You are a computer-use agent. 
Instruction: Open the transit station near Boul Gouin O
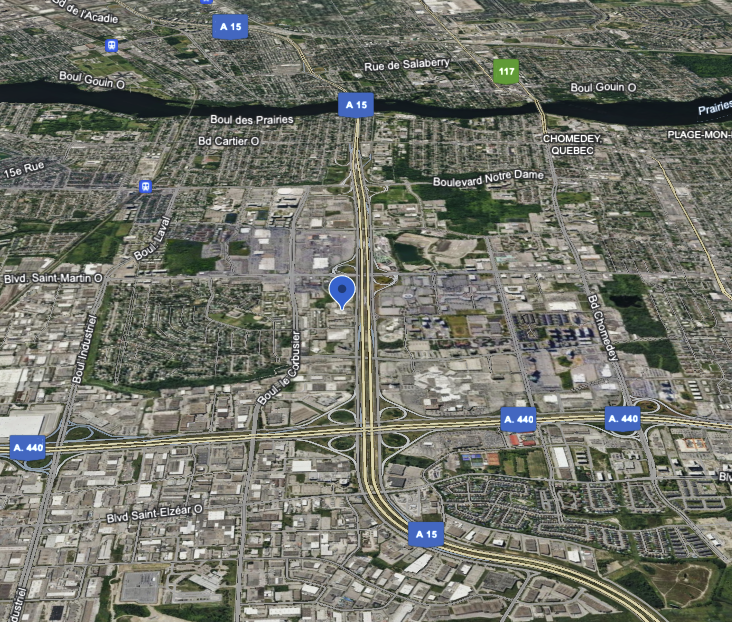click(x=110, y=46)
